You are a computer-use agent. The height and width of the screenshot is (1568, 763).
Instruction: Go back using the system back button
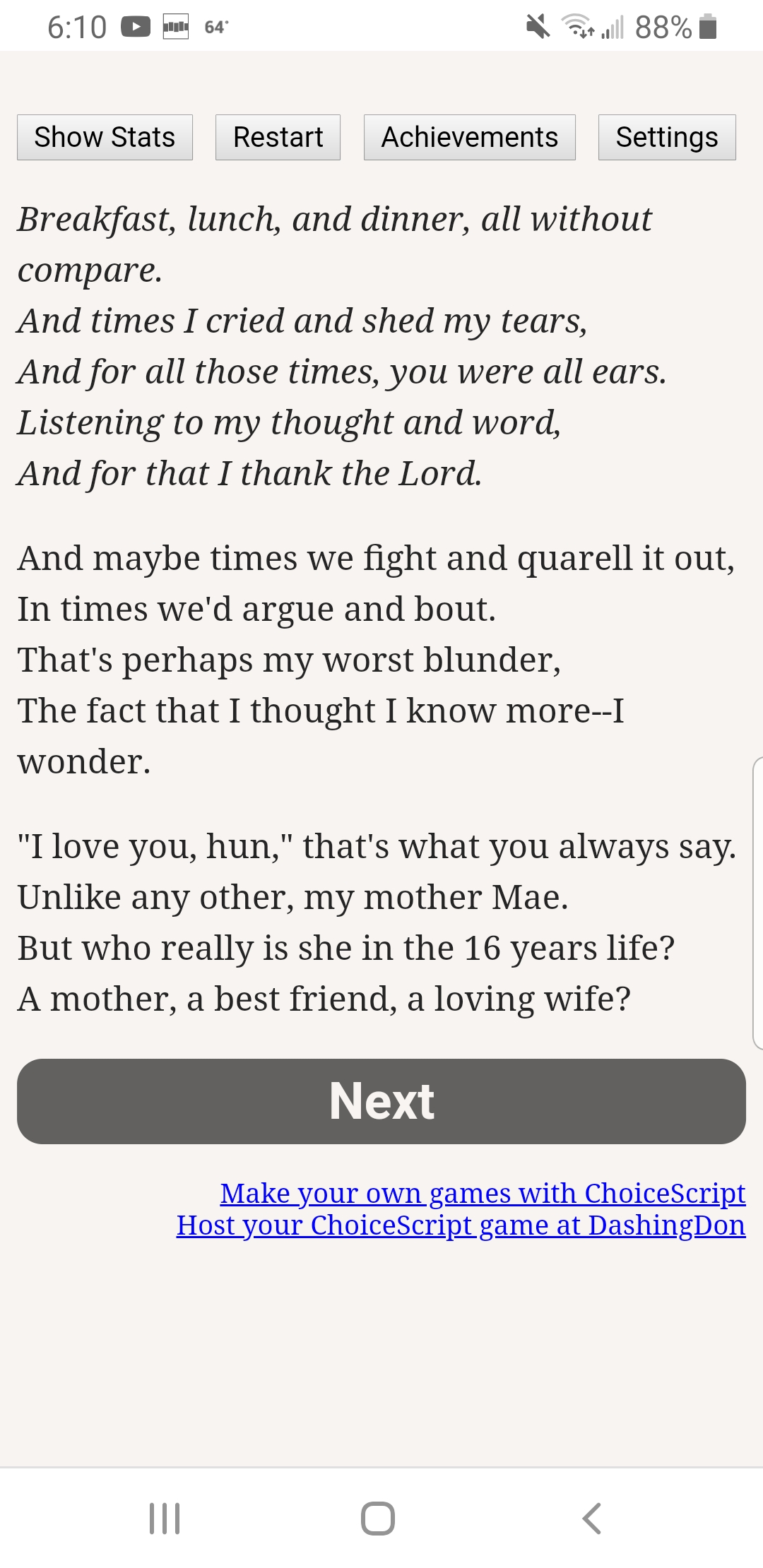(591, 1518)
